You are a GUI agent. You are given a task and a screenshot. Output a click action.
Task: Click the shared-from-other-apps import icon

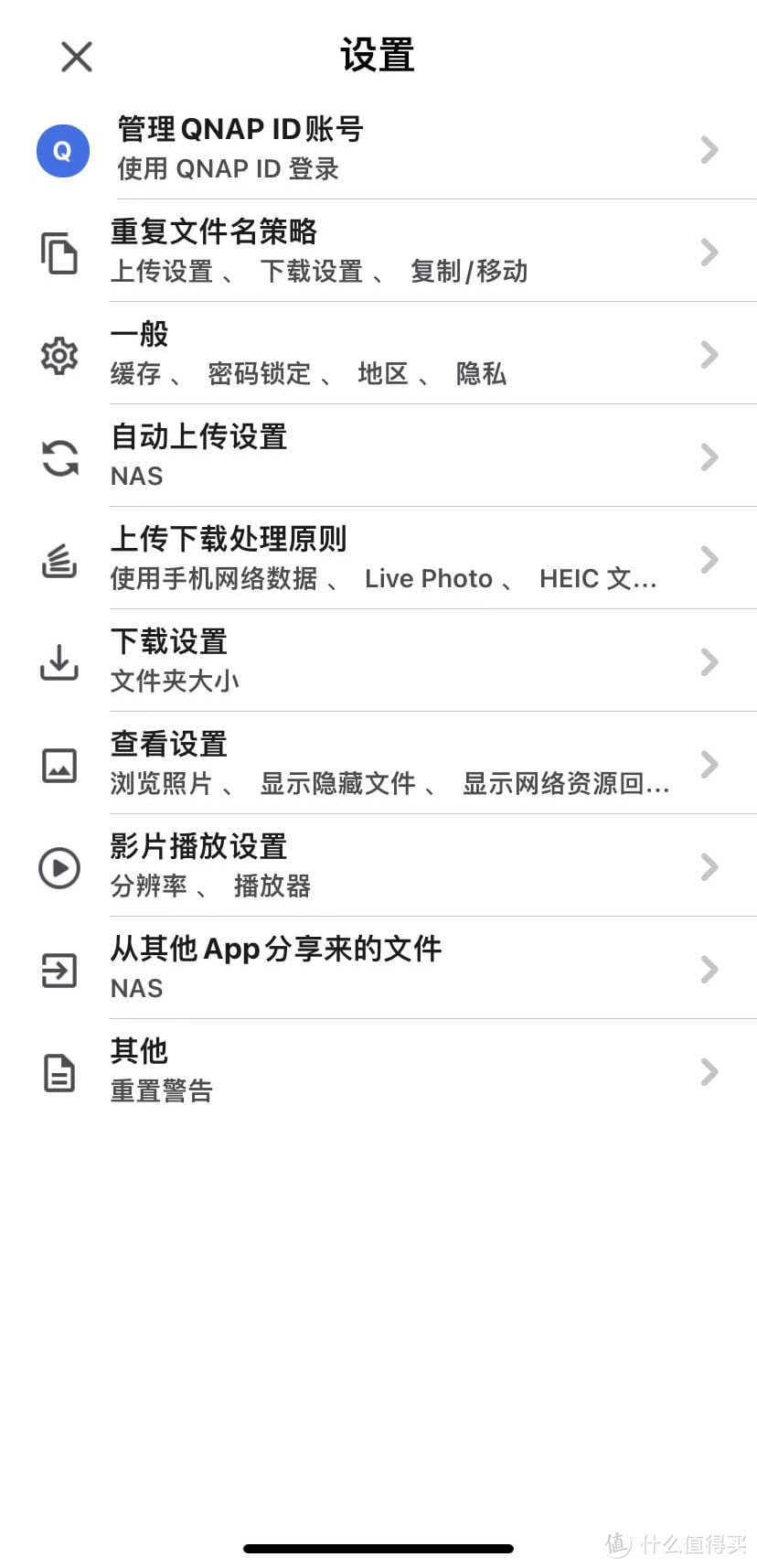click(x=59, y=970)
